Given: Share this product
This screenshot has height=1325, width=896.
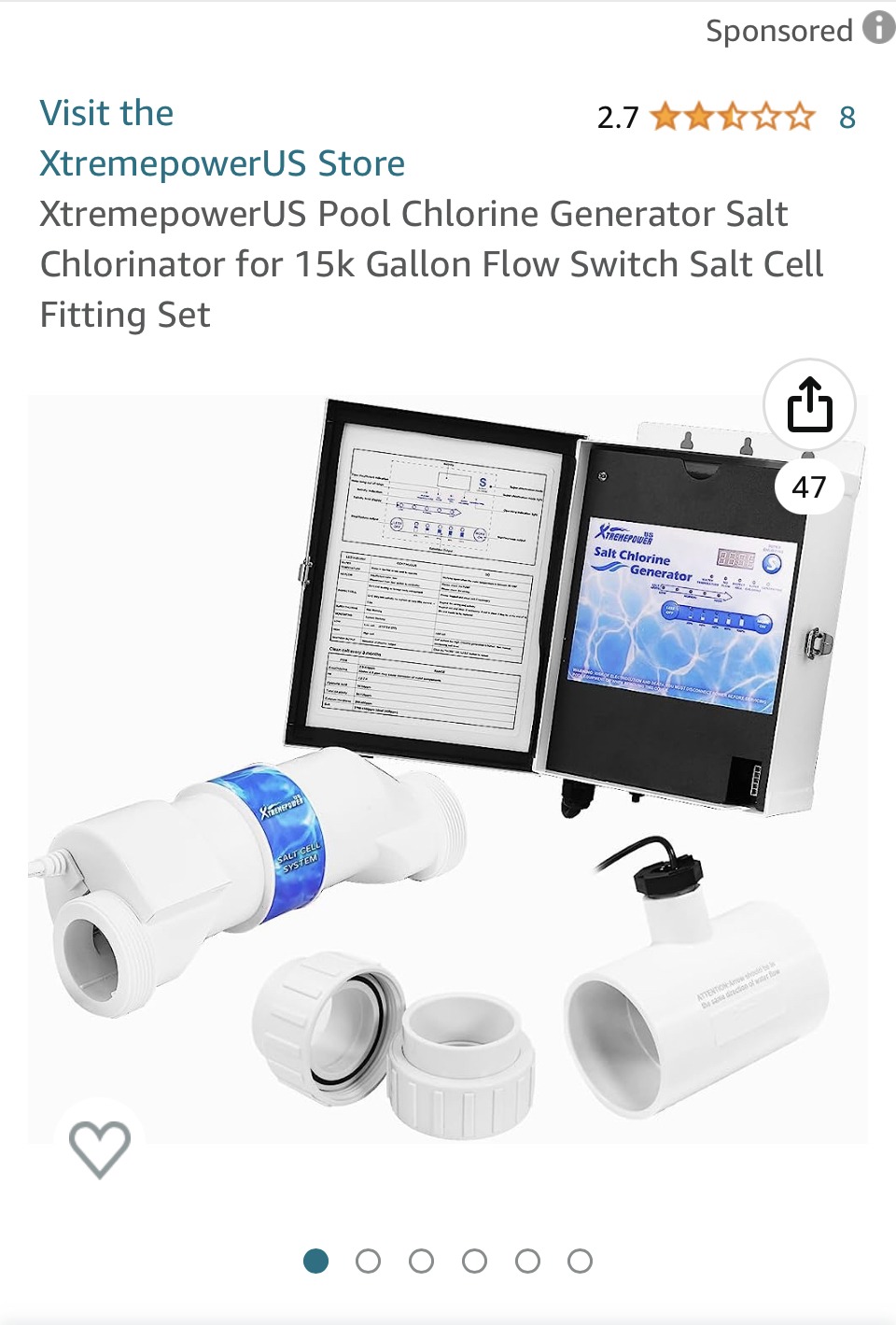Looking at the screenshot, I should click(x=809, y=405).
